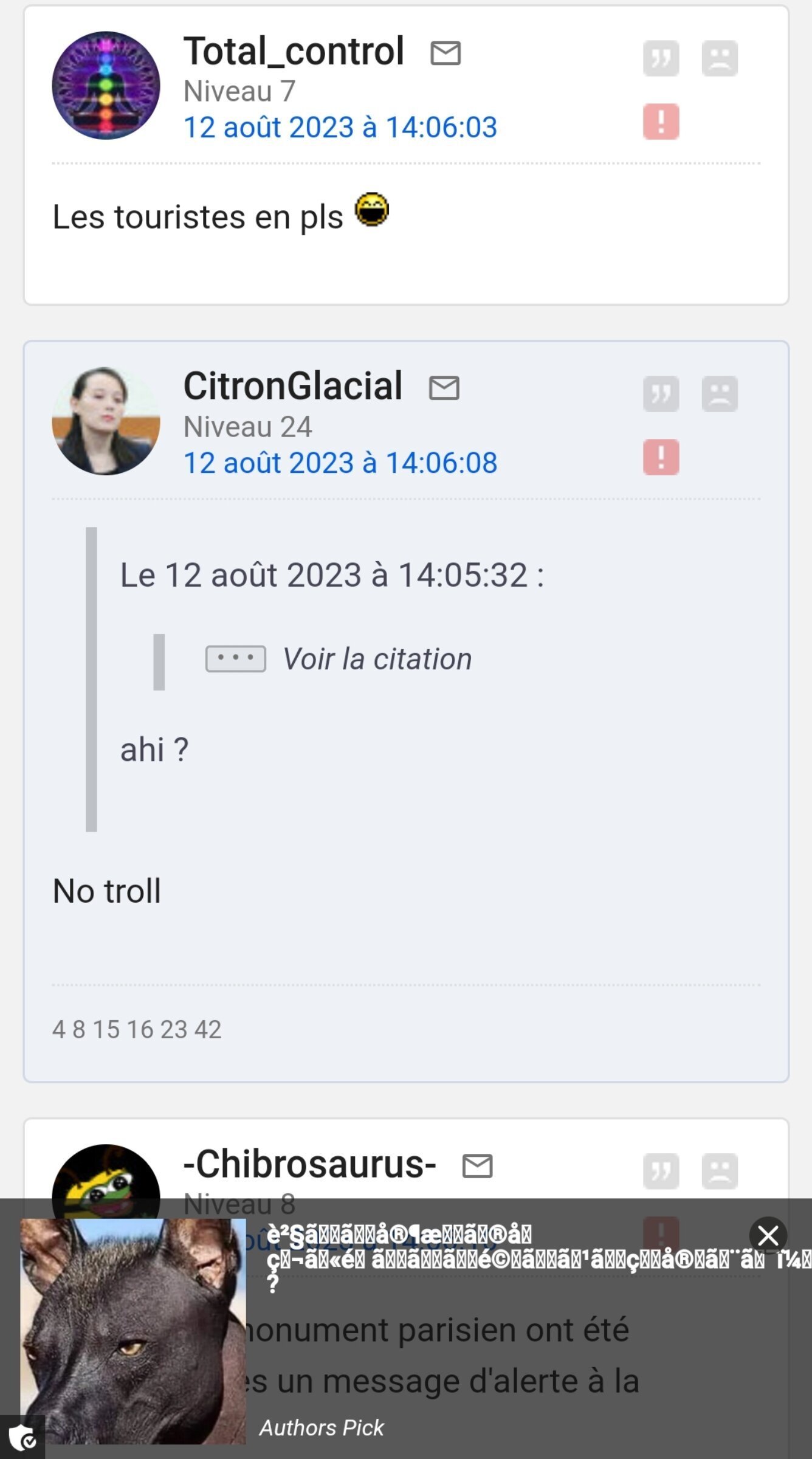Blacklist -Chibrosaurus- with the sad face icon

pyautogui.click(x=720, y=1171)
